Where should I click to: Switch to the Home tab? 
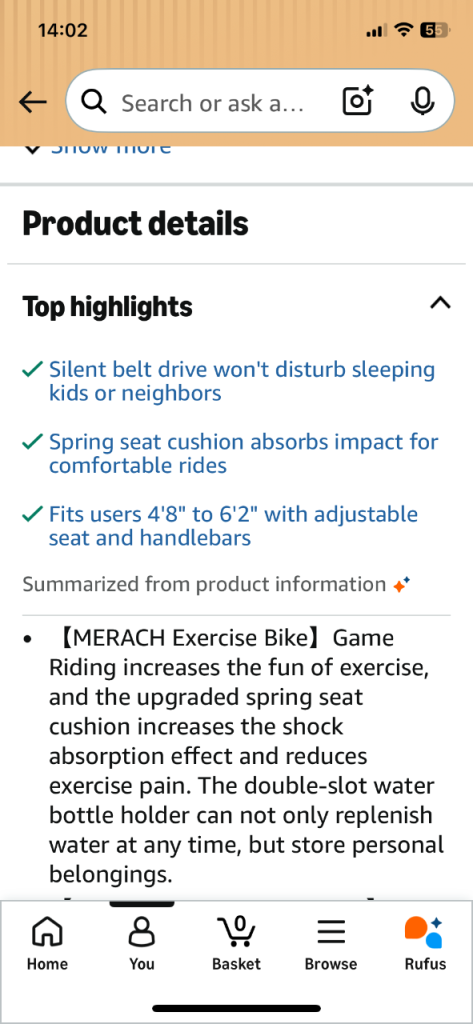pyautogui.click(x=47, y=943)
